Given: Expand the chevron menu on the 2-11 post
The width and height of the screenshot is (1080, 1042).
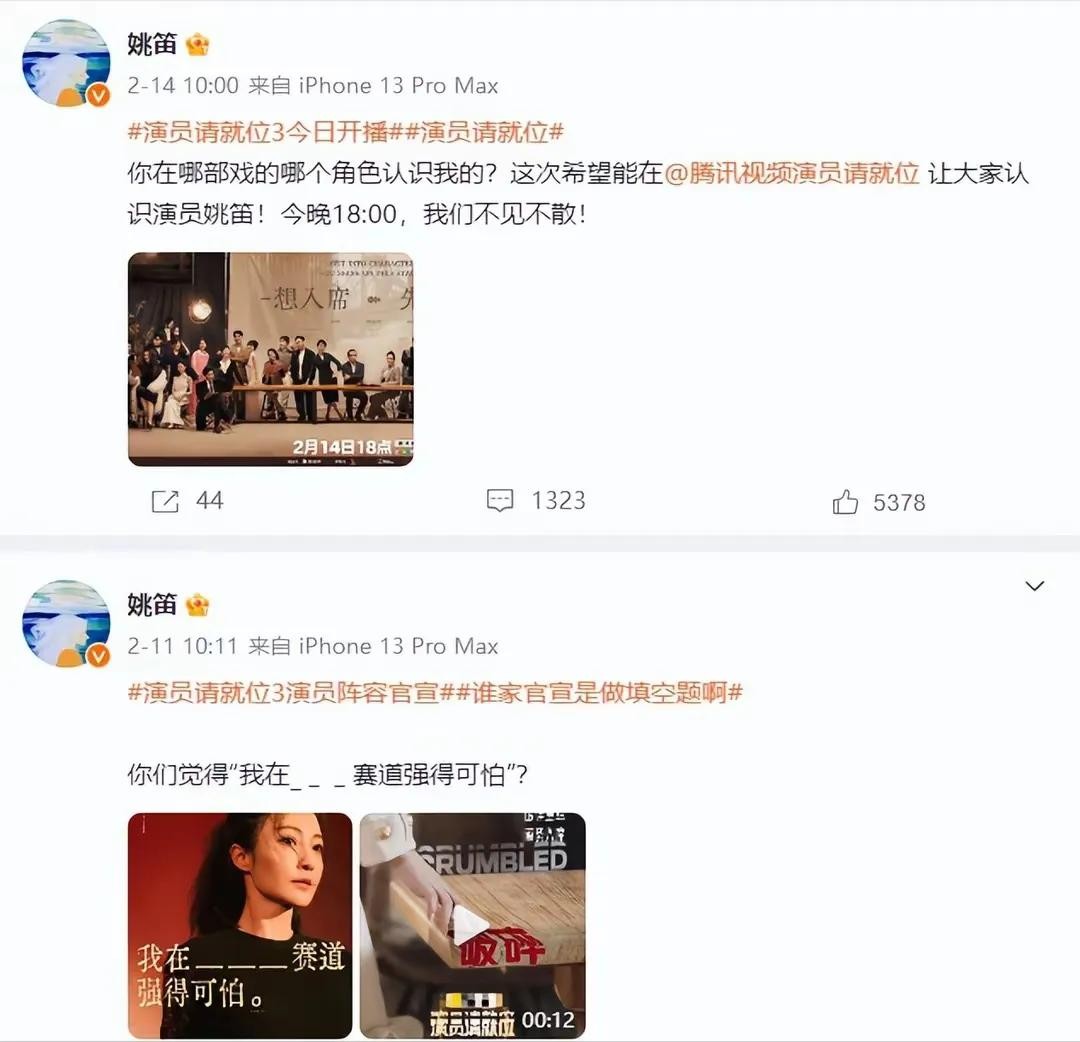Looking at the screenshot, I should point(1035,586).
